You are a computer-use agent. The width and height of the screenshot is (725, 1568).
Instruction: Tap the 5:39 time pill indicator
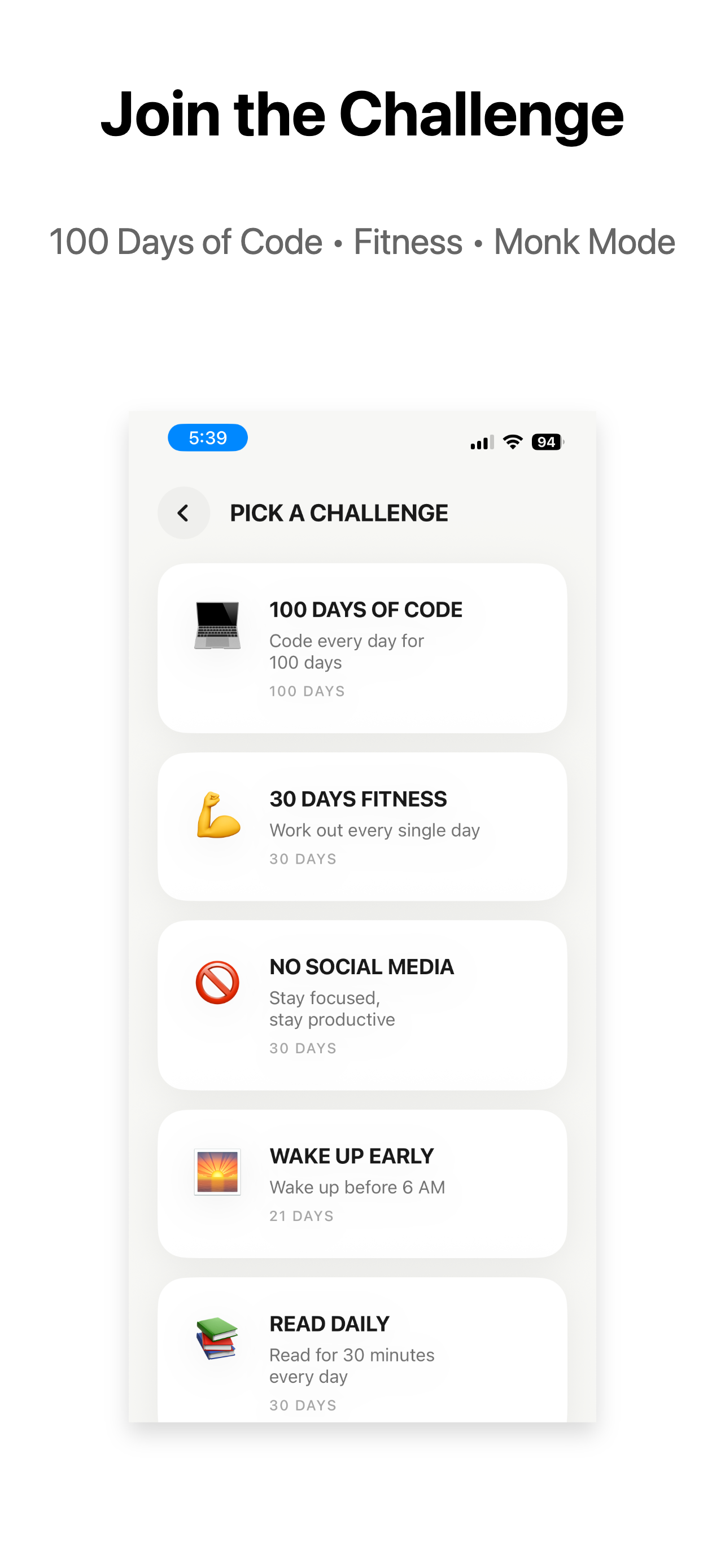point(207,437)
